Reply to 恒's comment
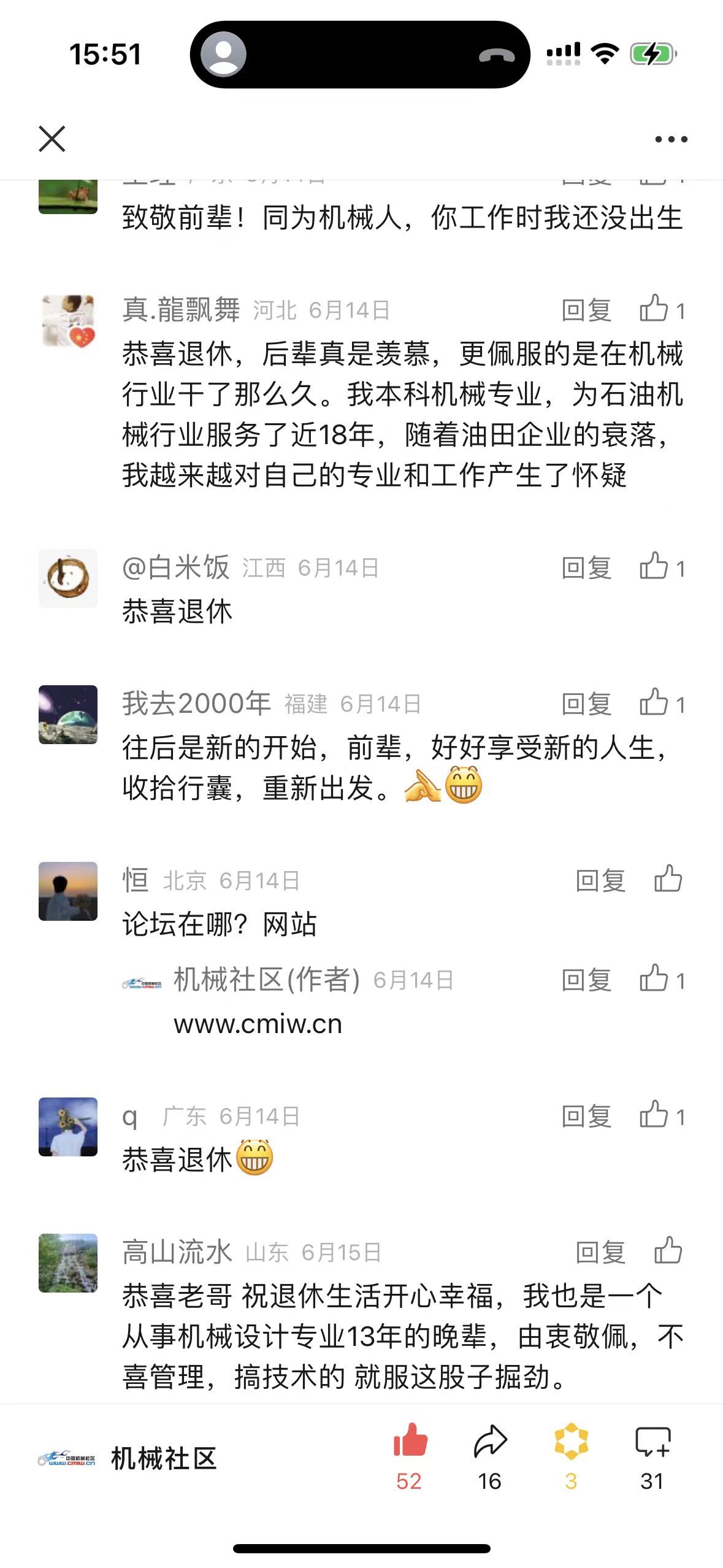Screen dimensions: 723x1568 point(600,881)
